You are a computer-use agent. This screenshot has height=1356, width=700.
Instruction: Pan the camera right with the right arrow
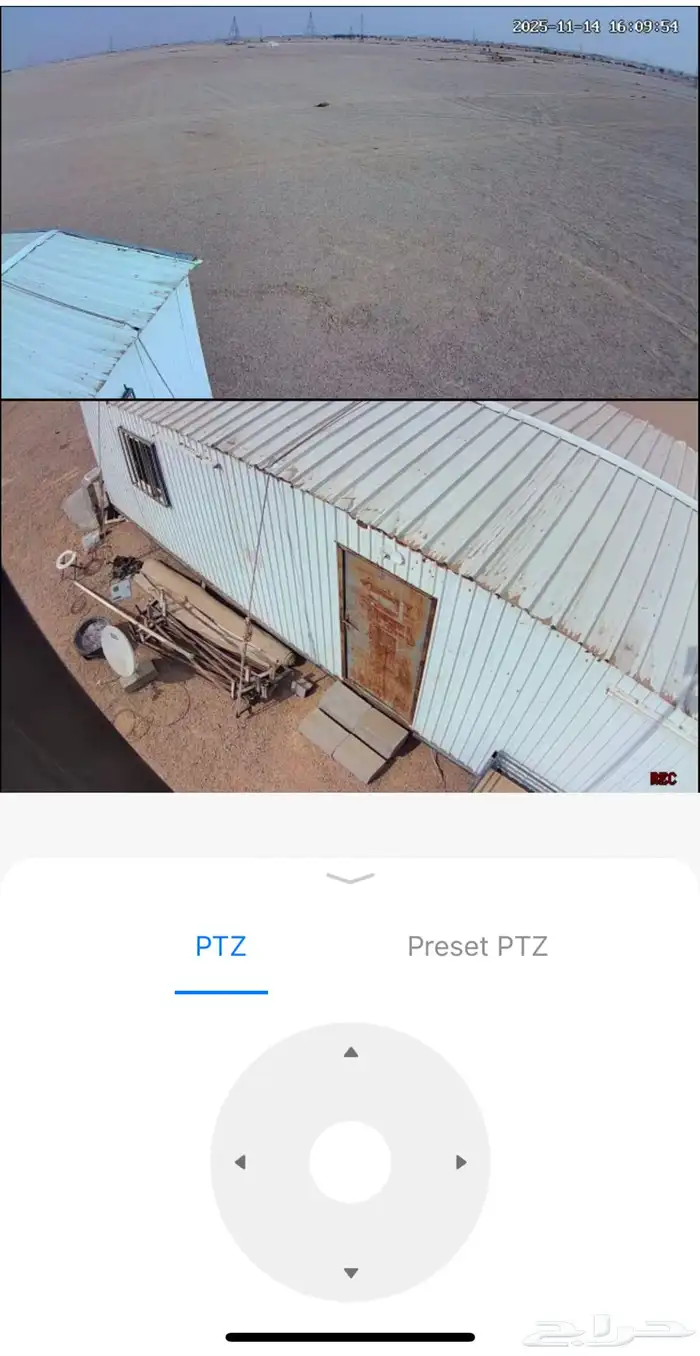coord(461,1162)
